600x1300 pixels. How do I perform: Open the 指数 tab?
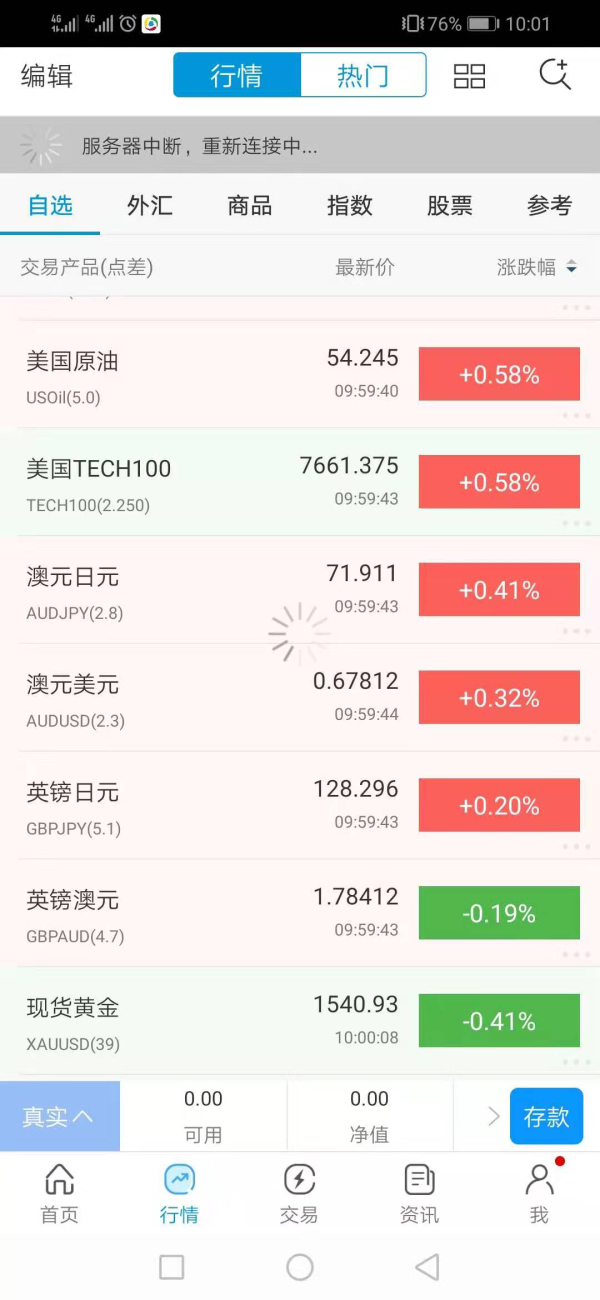coord(350,205)
